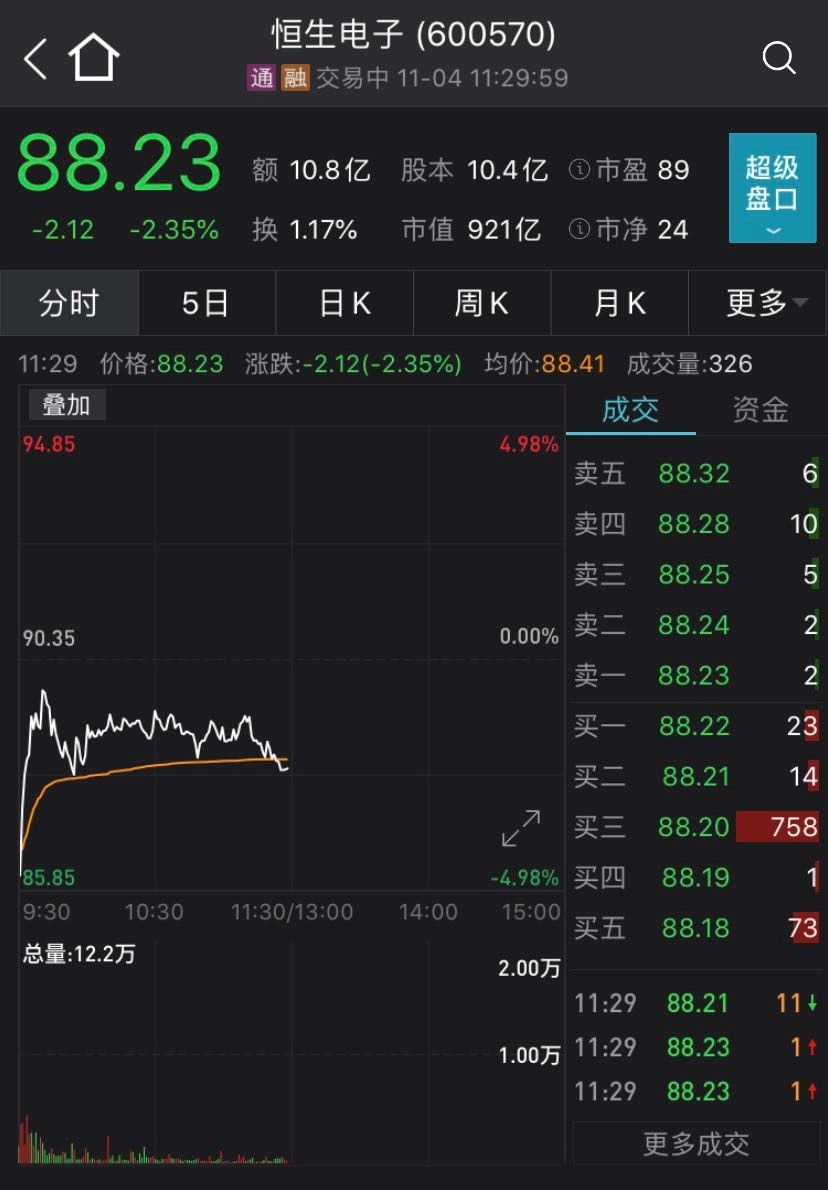Screen dimensions: 828x1190
Task: Open 更多成交 trade list
Action: tap(696, 1144)
